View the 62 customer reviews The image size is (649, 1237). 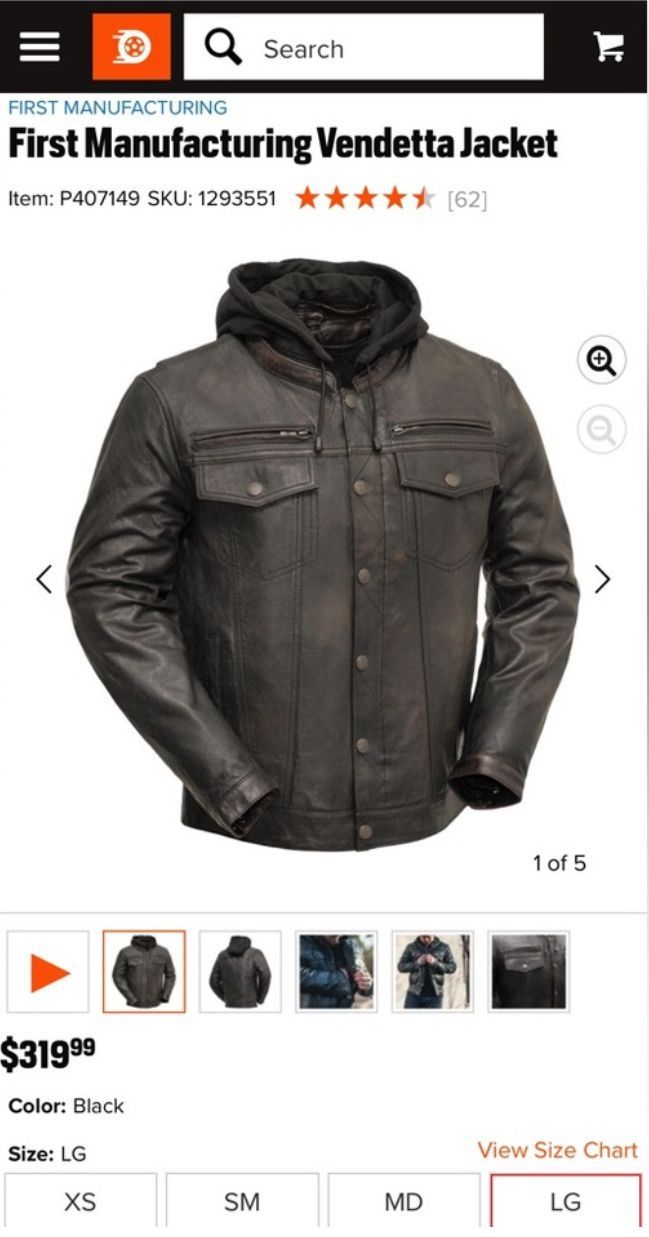click(x=467, y=199)
